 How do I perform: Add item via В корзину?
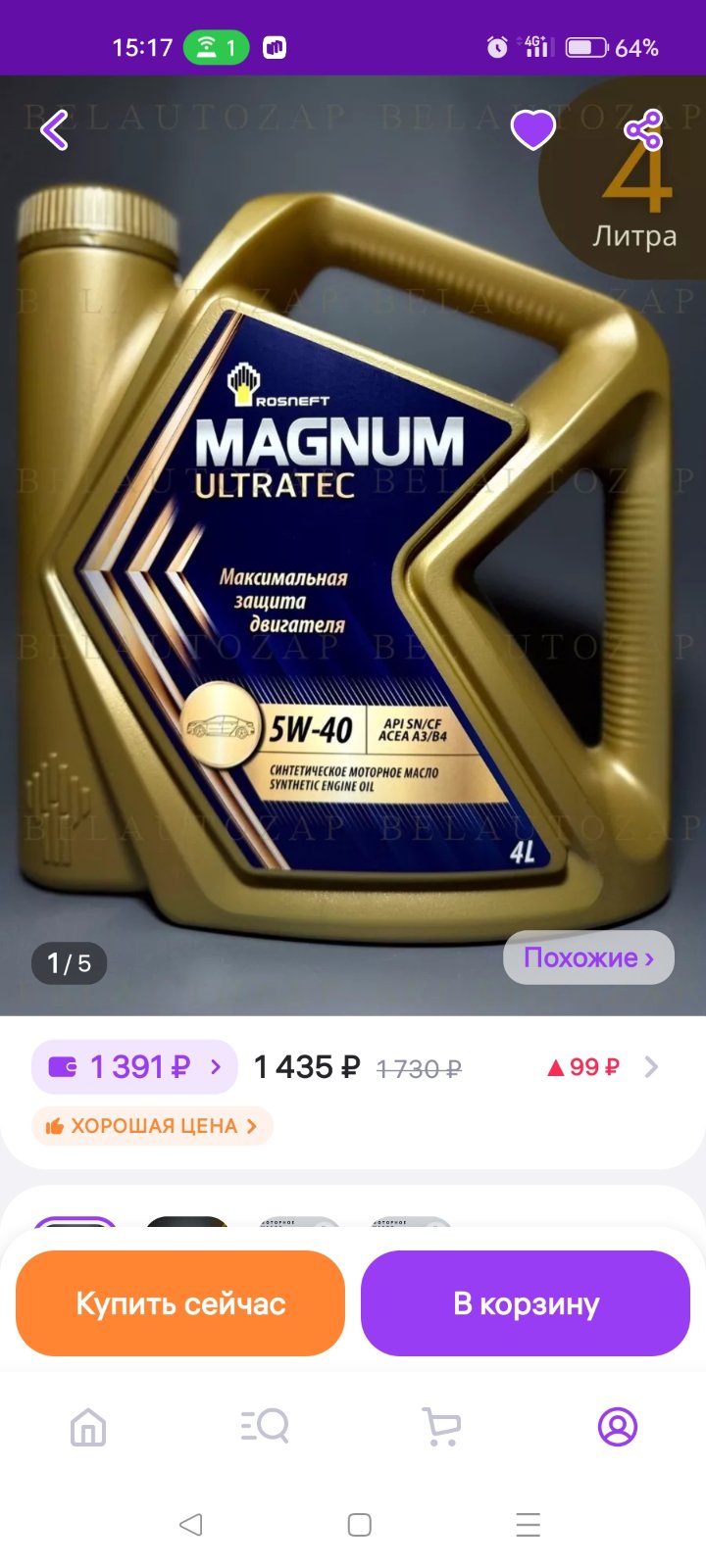click(526, 1303)
